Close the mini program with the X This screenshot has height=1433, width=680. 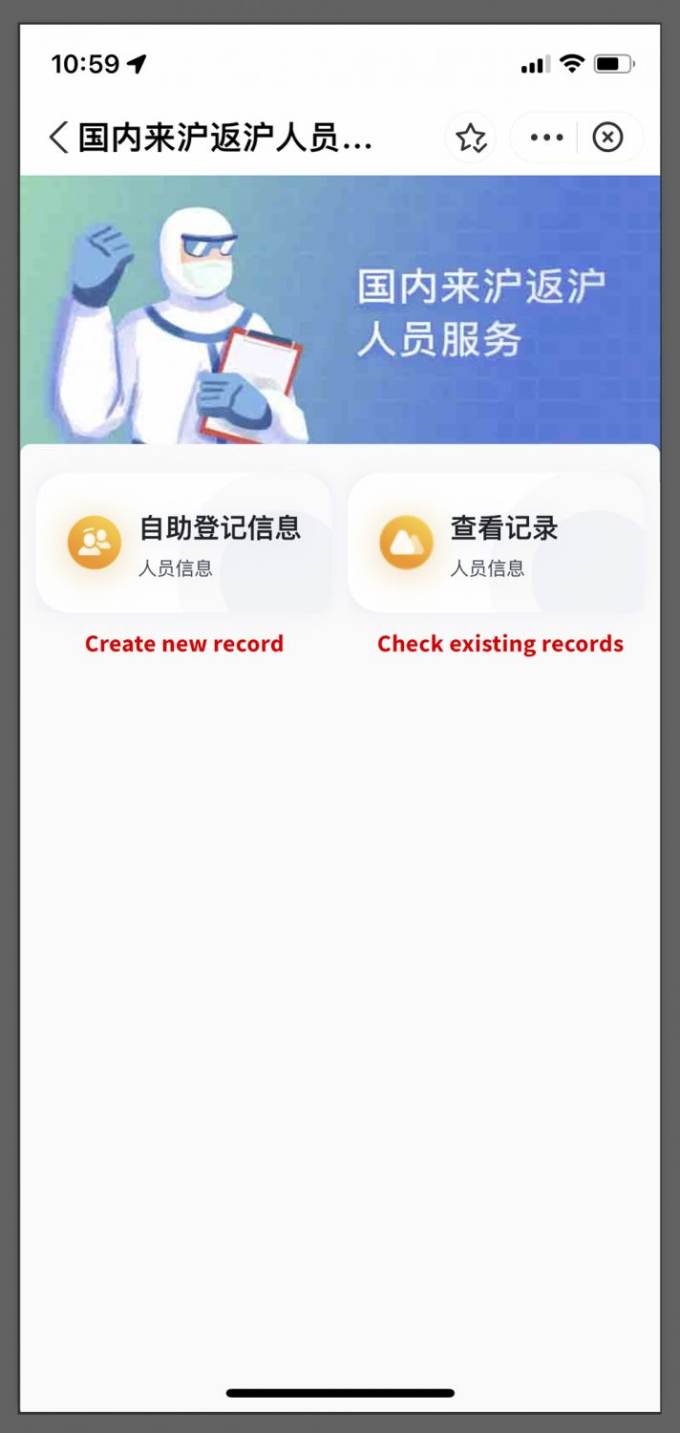[x=608, y=137]
